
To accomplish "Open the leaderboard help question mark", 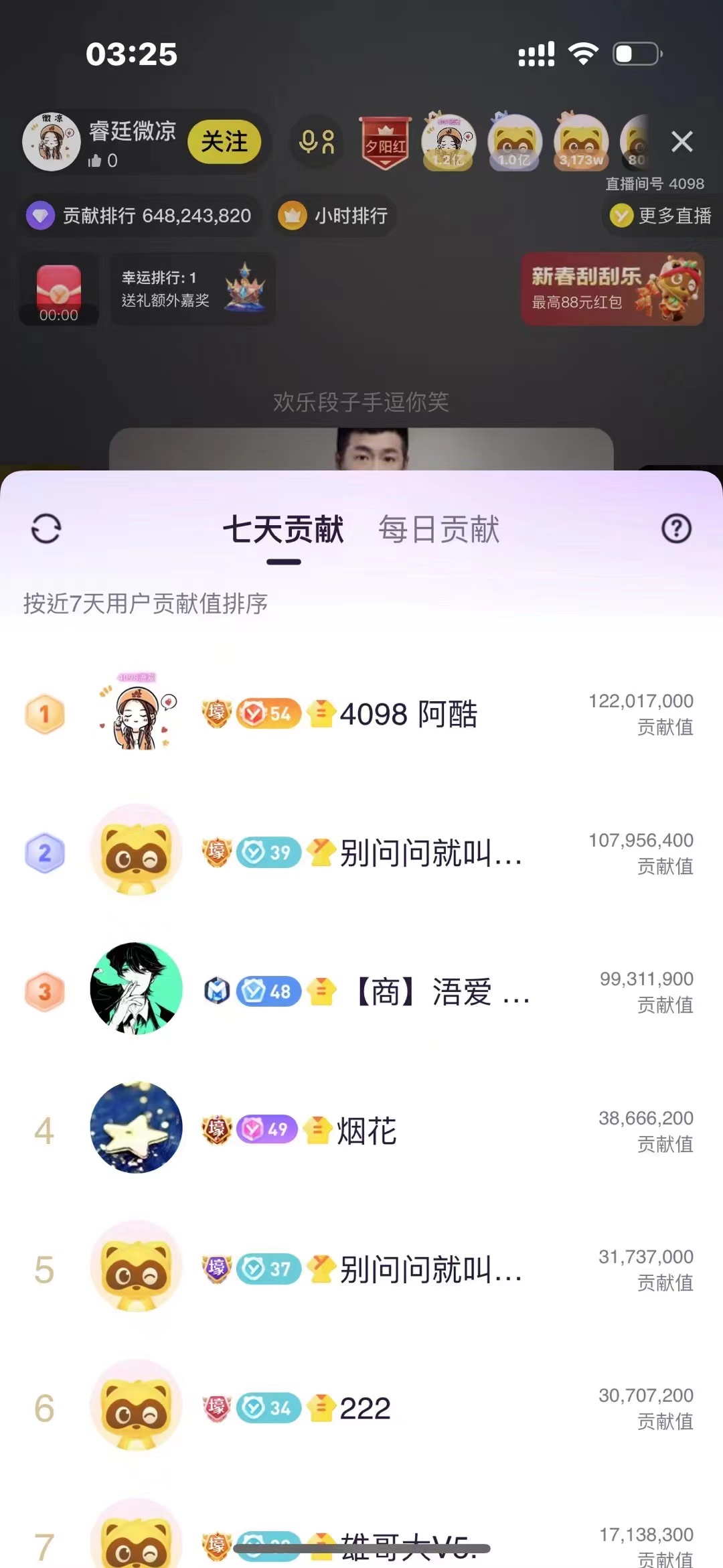I will [677, 528].
